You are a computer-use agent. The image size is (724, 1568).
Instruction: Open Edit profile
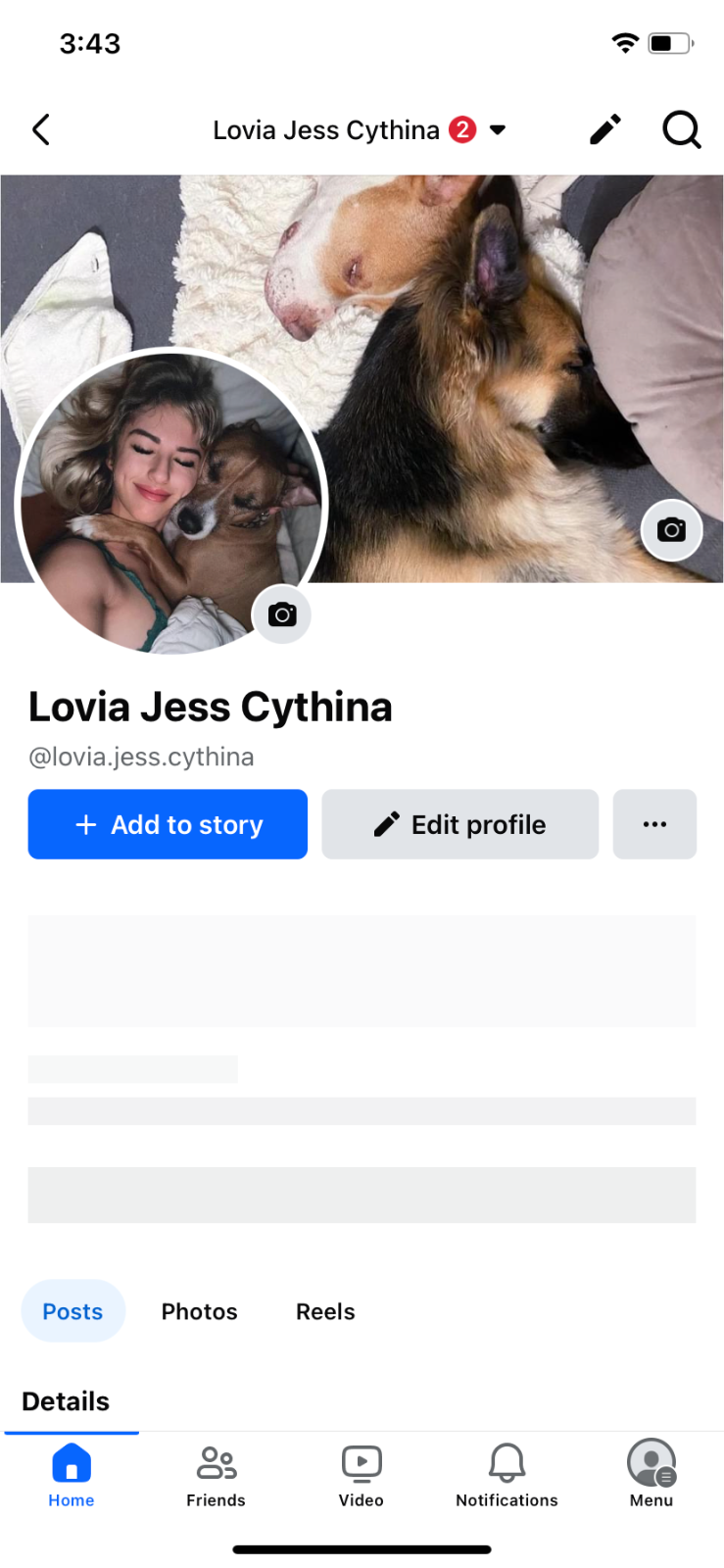[x=459, y=824]
